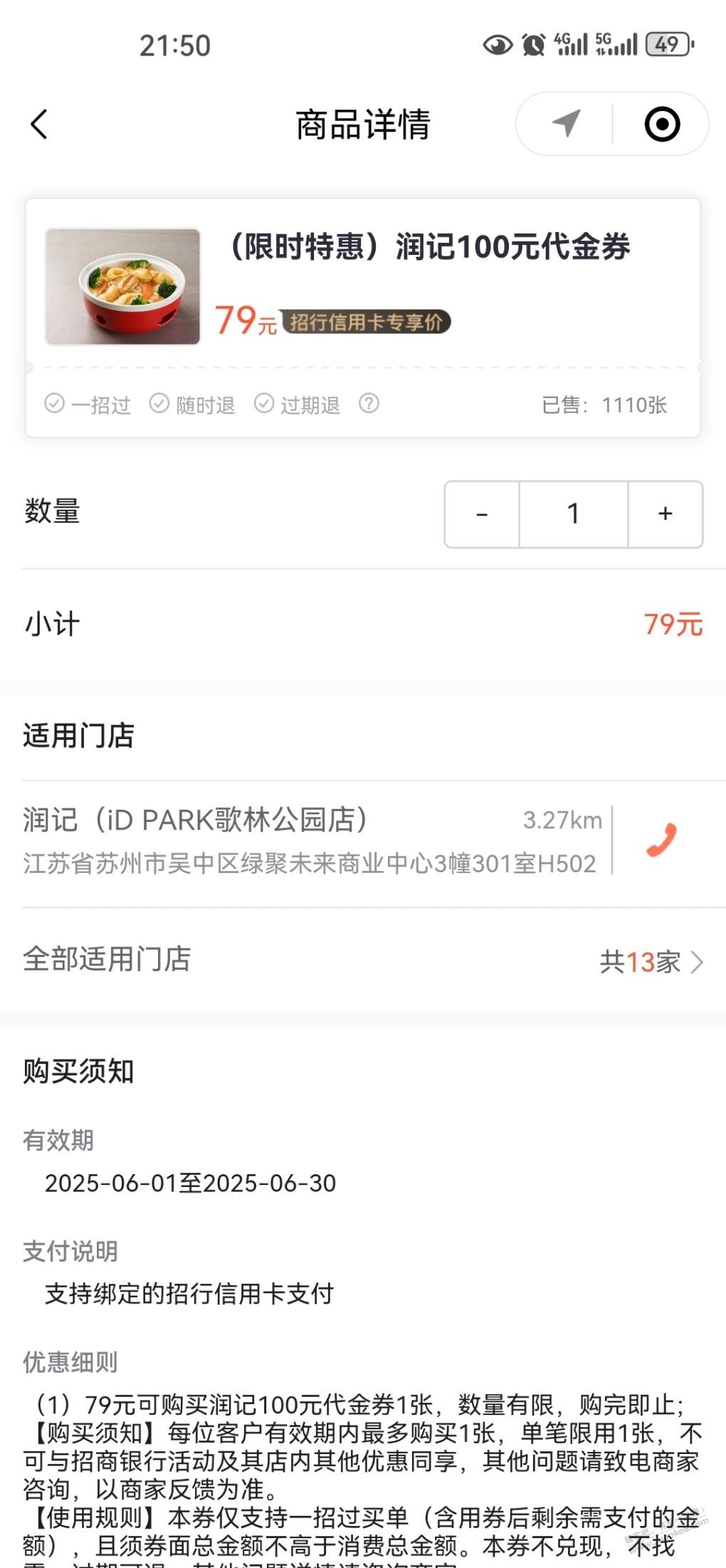726x1568 pixels.
Task: Open the 润记（iD PARK歌林公园店）store details
Action: (x=306, y=840)
